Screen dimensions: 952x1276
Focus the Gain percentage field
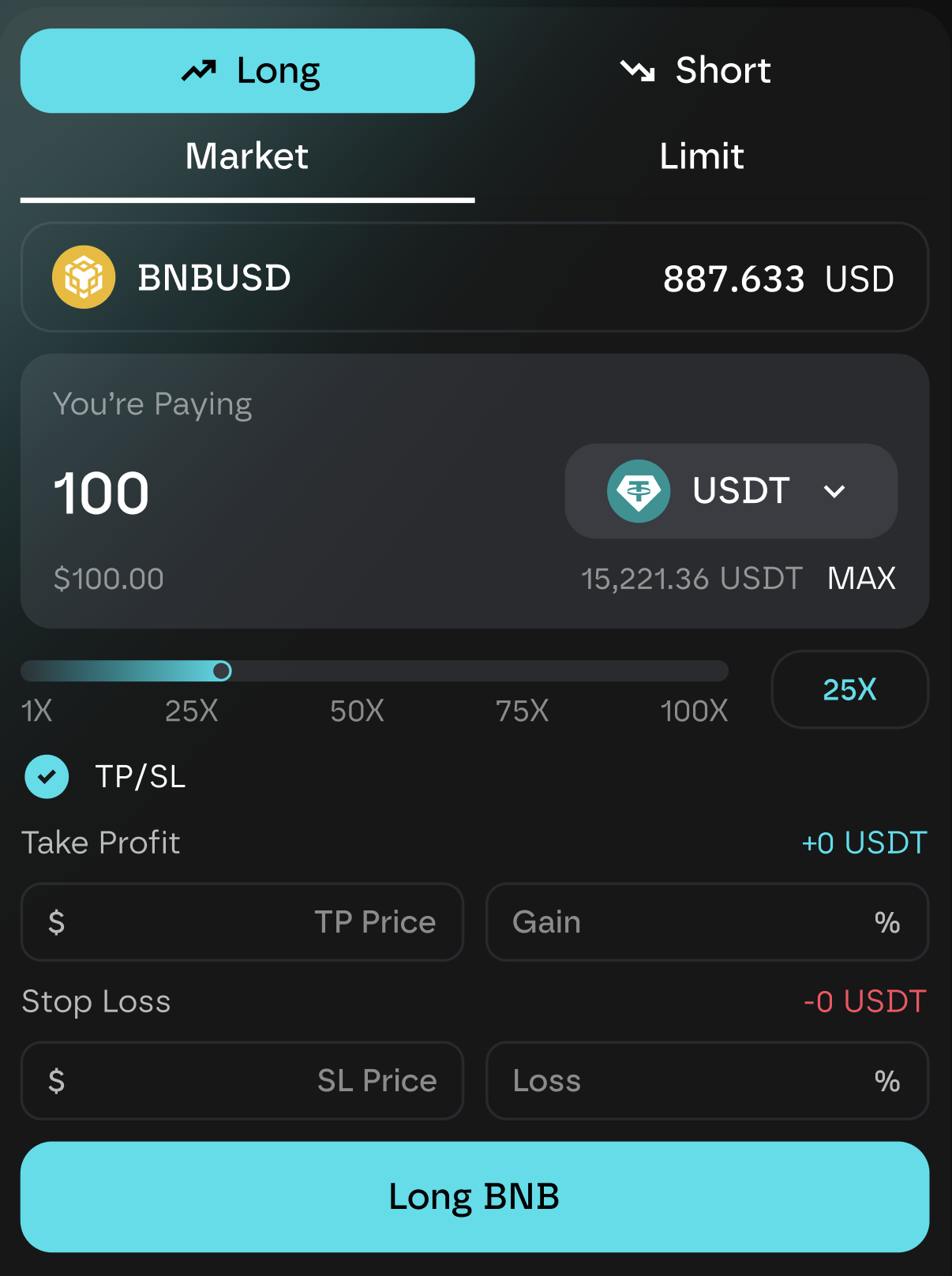pyautogui.click(x=707, y=922)
